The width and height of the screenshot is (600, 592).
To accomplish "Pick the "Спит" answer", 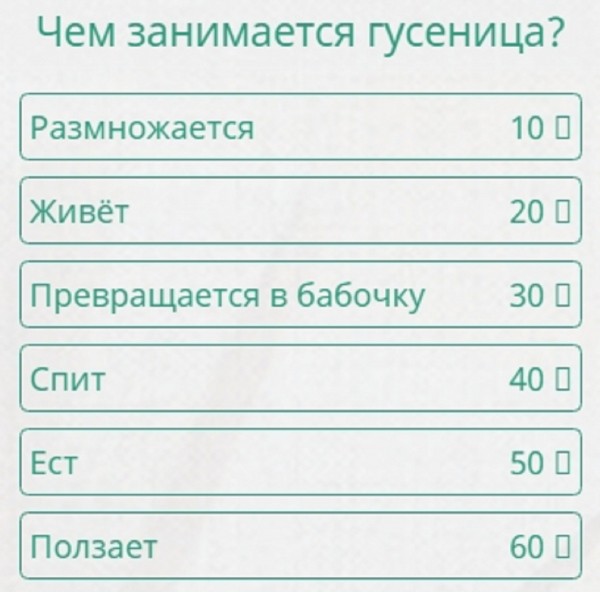I will [300, 379].
